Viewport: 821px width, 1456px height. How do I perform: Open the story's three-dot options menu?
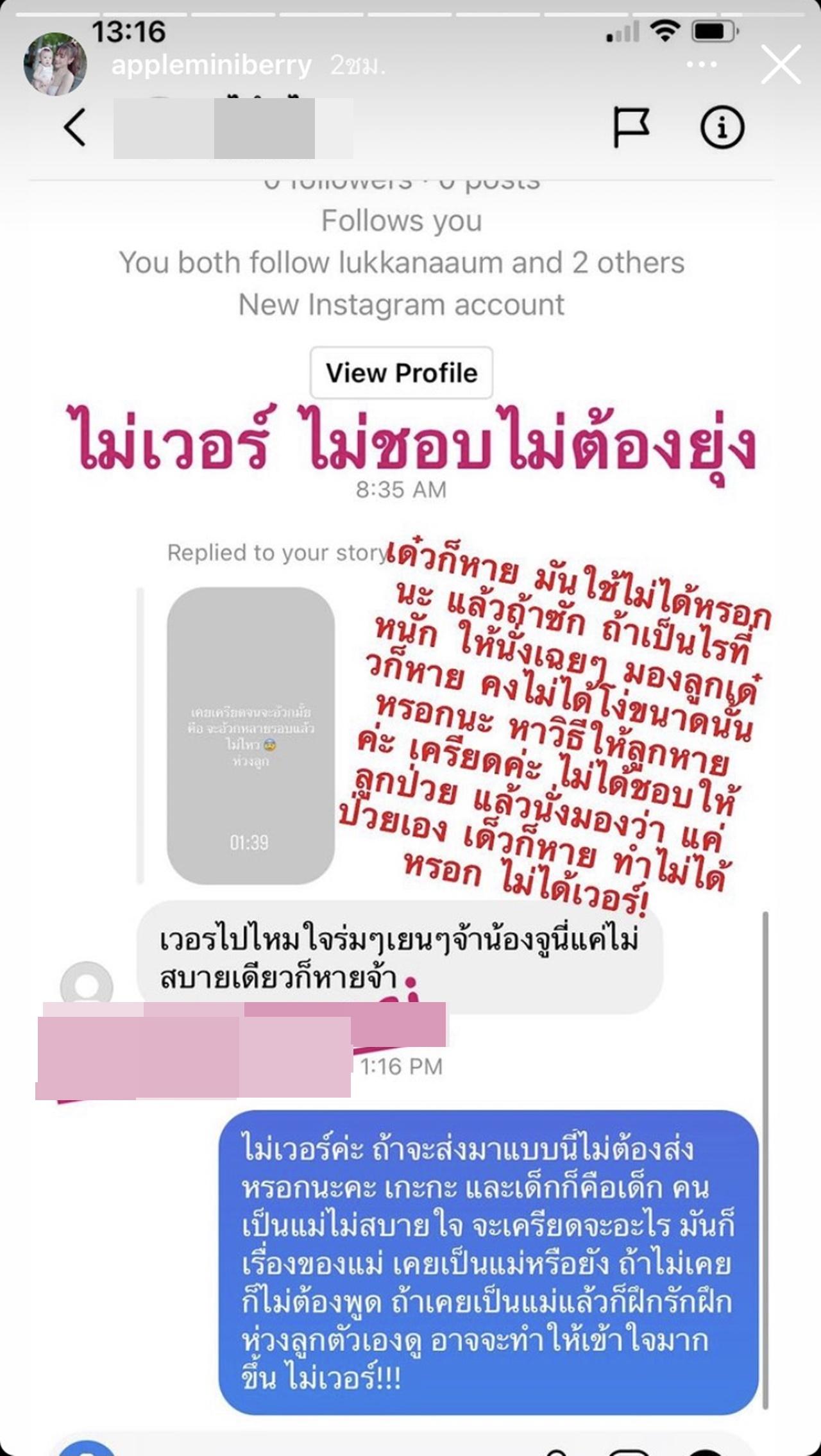pos(701,65)
